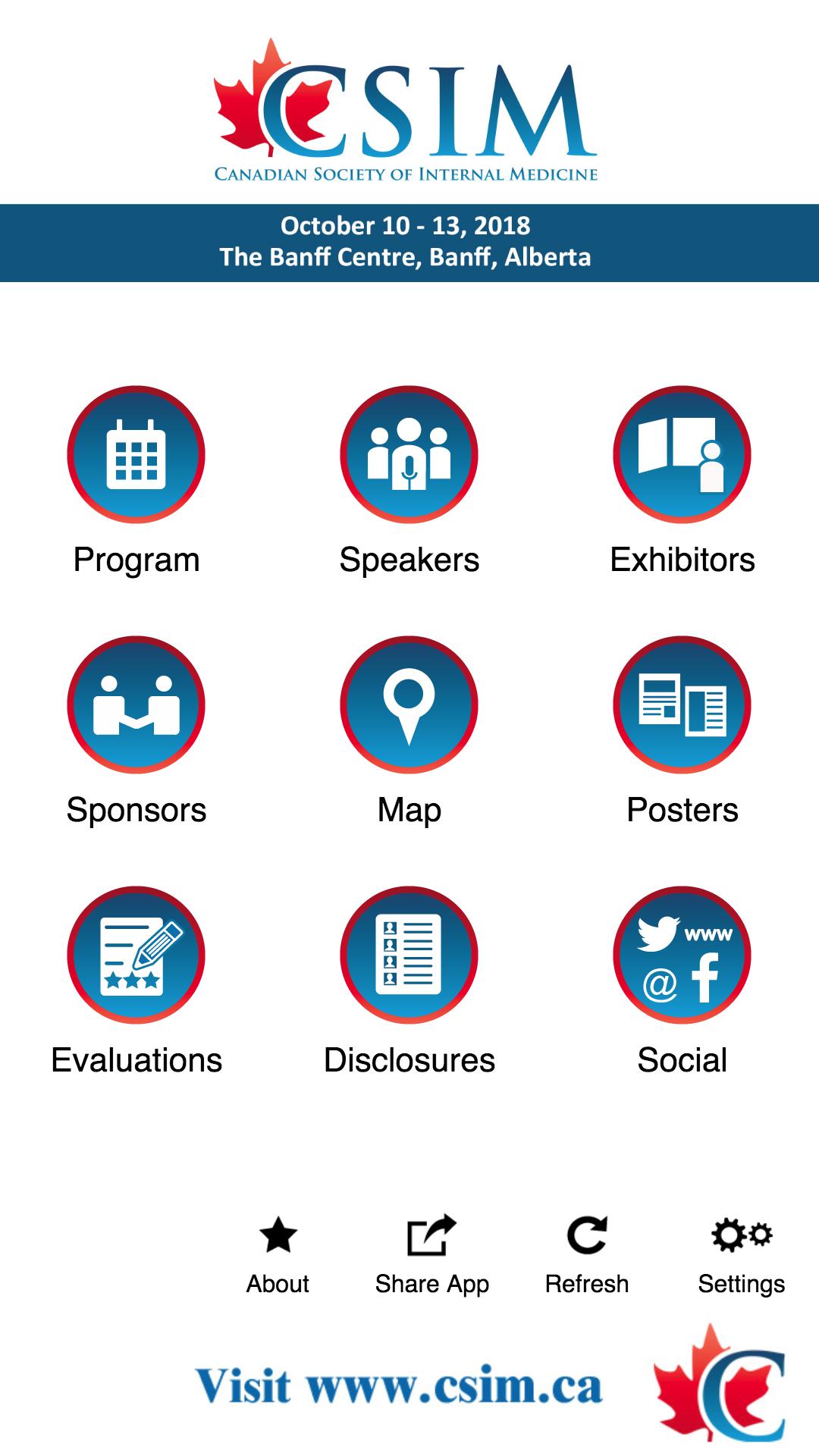This screenshot has height=1456, width=819.
Task: Go to Evaluations
Action: (x=136, y=955)
